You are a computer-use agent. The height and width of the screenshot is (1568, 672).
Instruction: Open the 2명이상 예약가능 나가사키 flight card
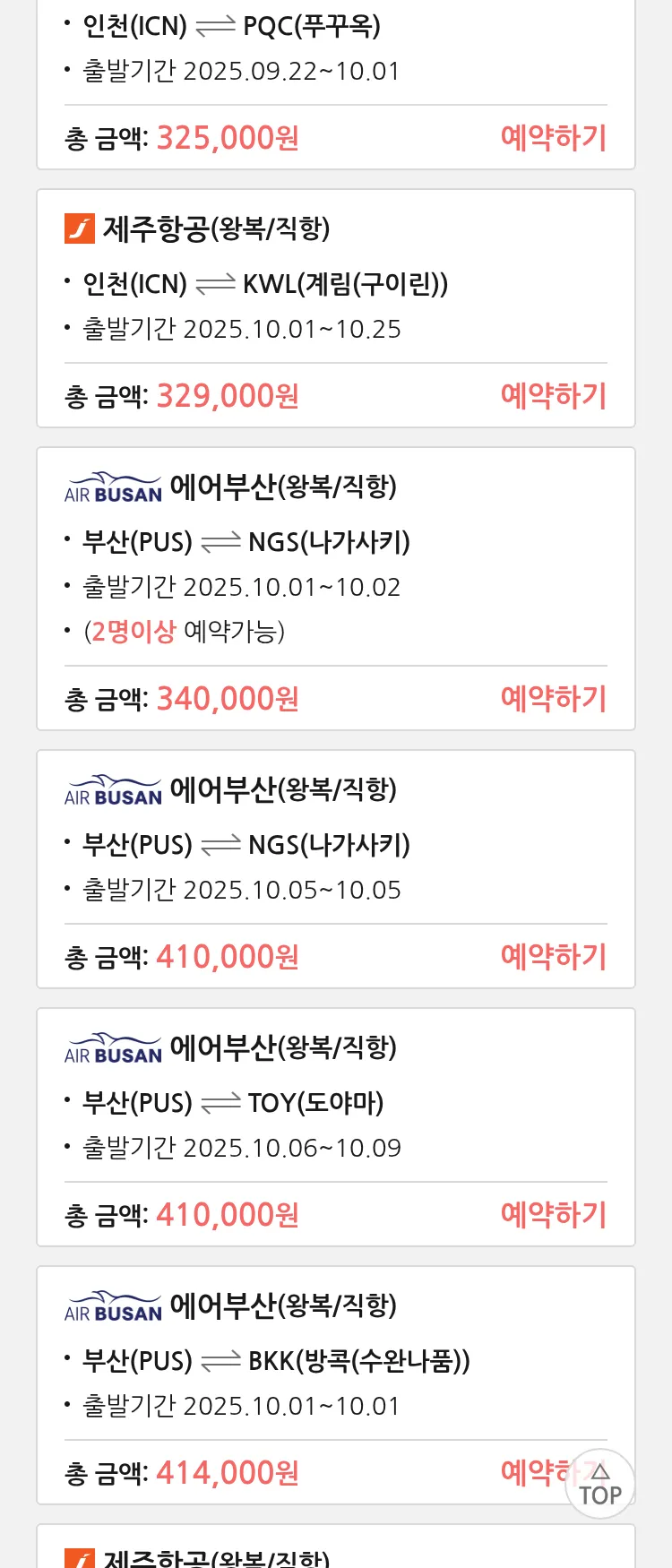335,564
